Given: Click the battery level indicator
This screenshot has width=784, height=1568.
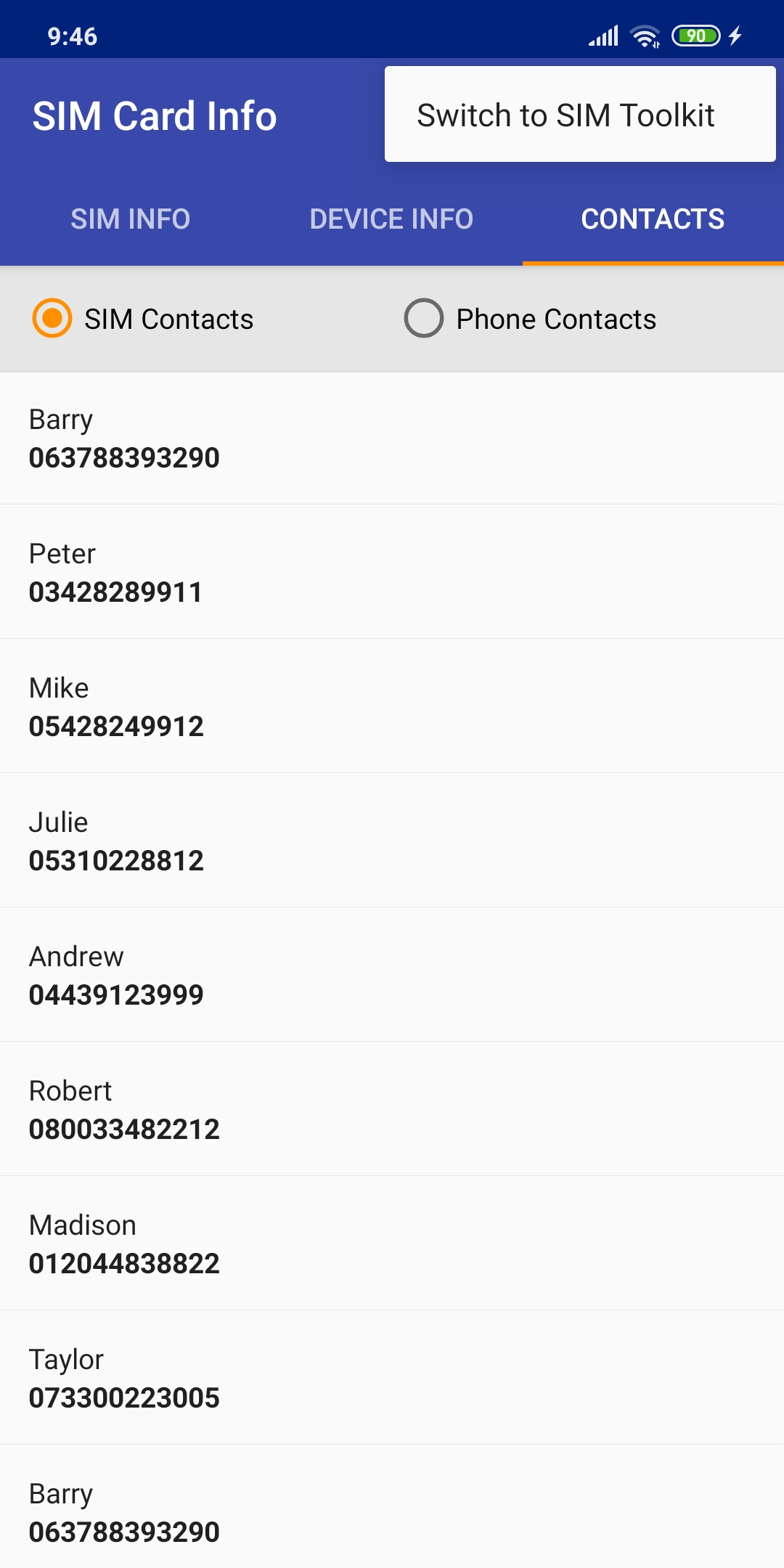Looking at the screenshot, I should point(695,34).
